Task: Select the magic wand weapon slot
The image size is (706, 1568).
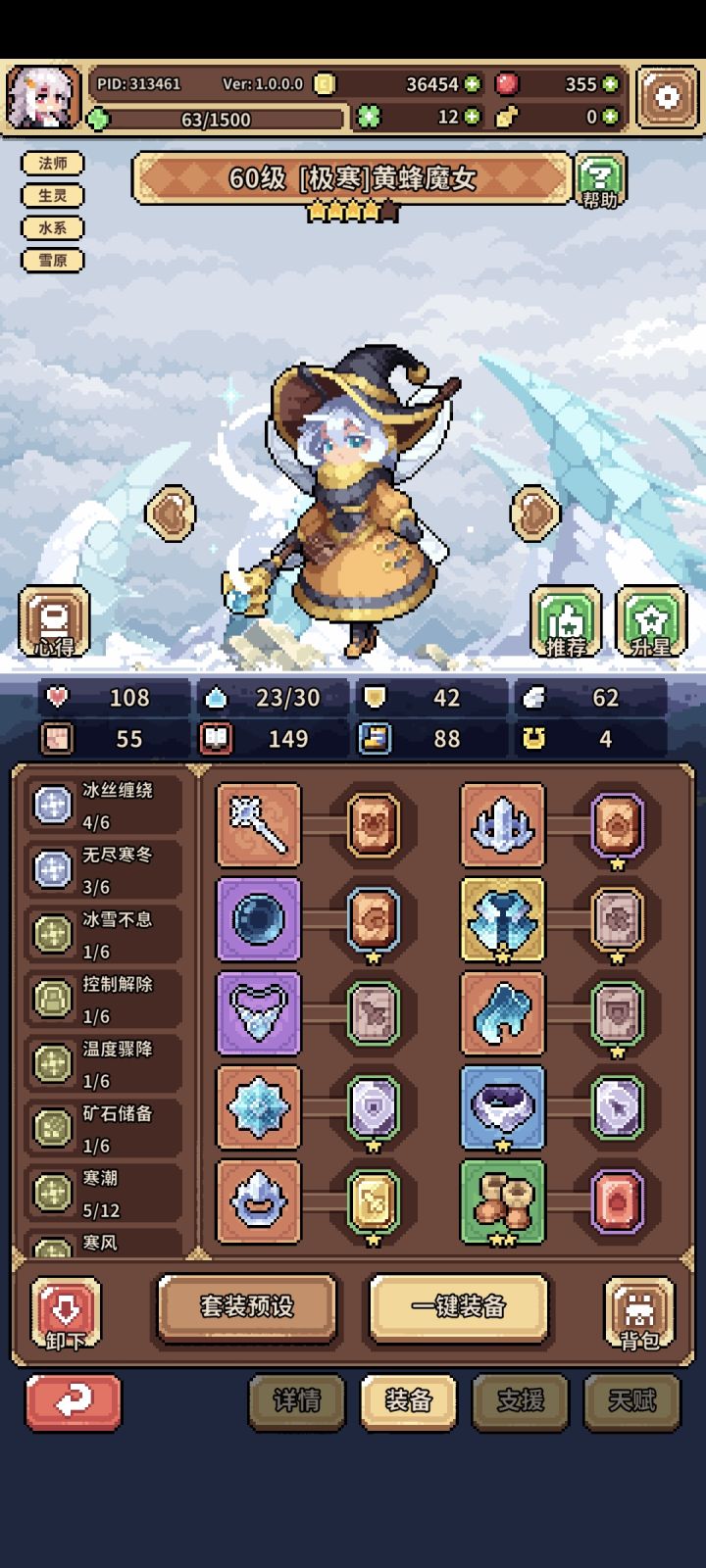Action: tap(260, 824)
